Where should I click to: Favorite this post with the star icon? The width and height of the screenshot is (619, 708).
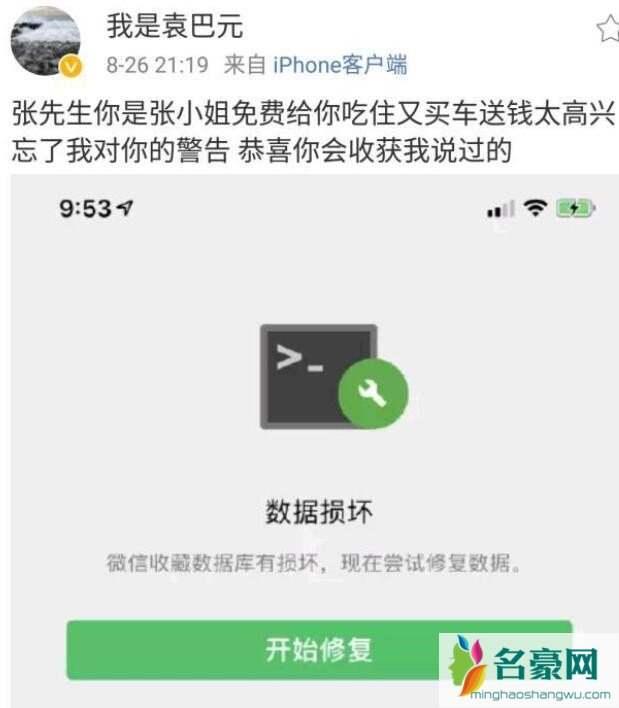pos(607,30)
